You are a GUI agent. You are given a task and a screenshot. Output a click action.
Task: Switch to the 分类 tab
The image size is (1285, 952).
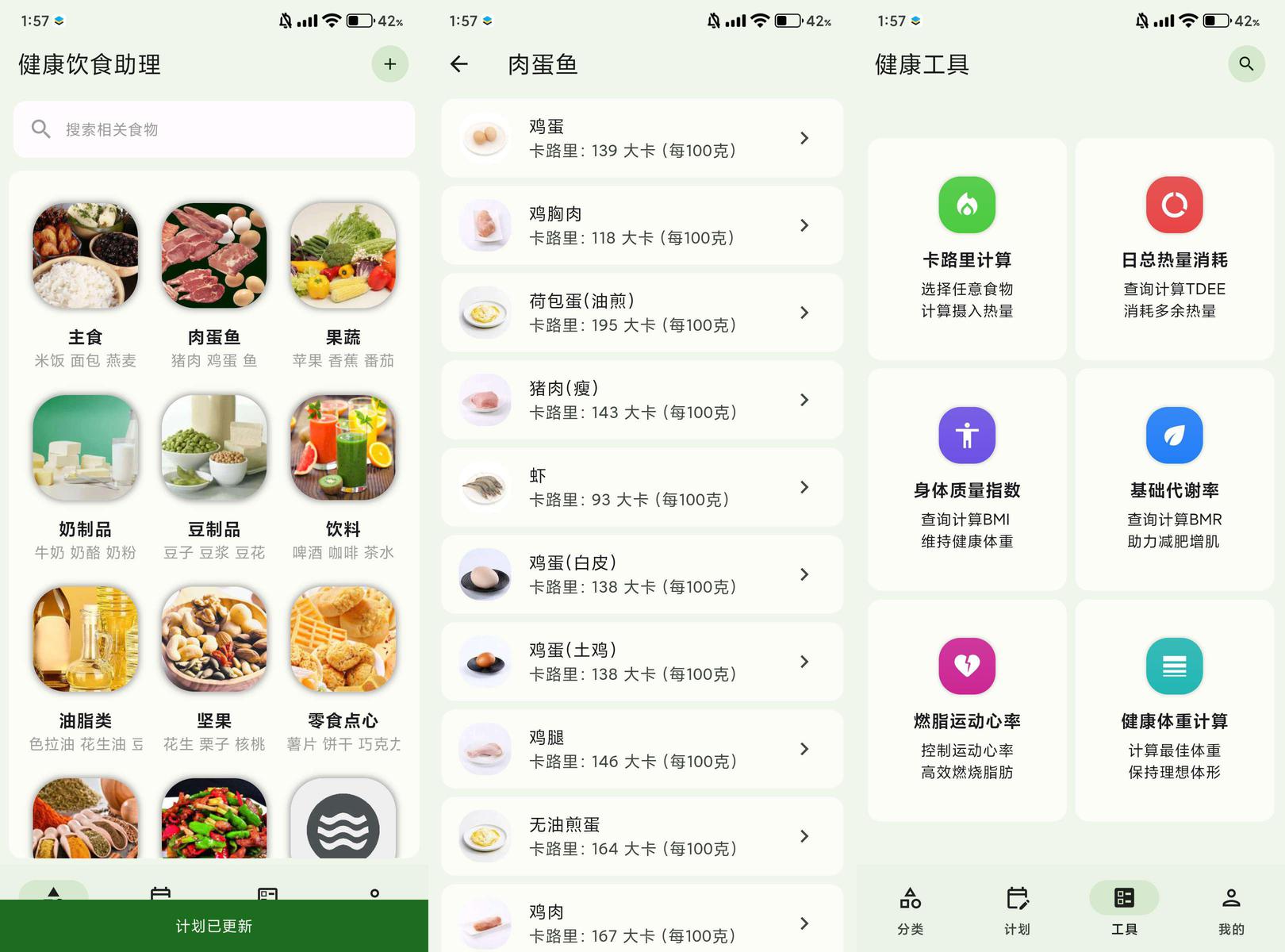(x=910, y=910)
